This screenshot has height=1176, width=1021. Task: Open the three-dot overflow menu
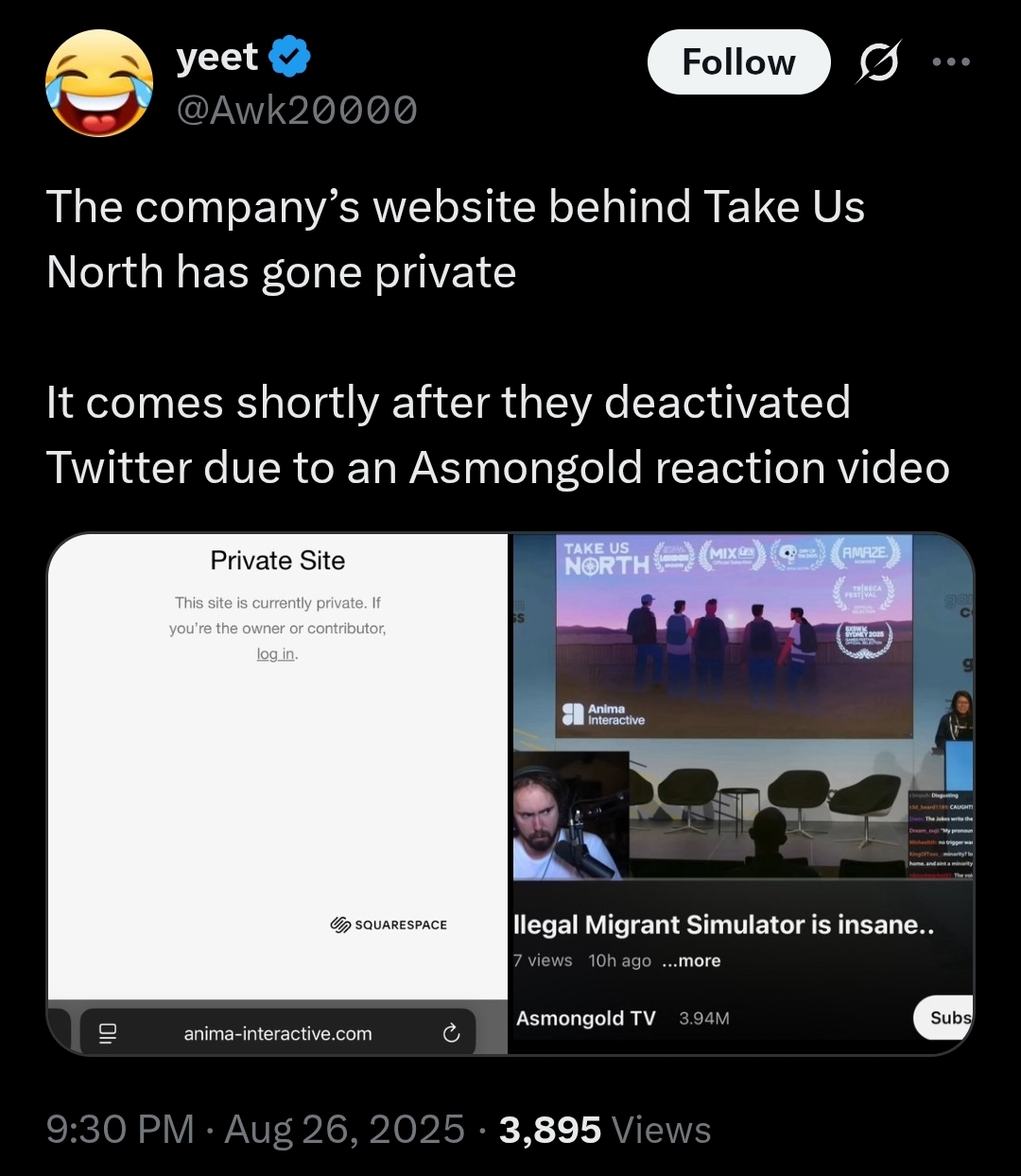coord(950,62)
